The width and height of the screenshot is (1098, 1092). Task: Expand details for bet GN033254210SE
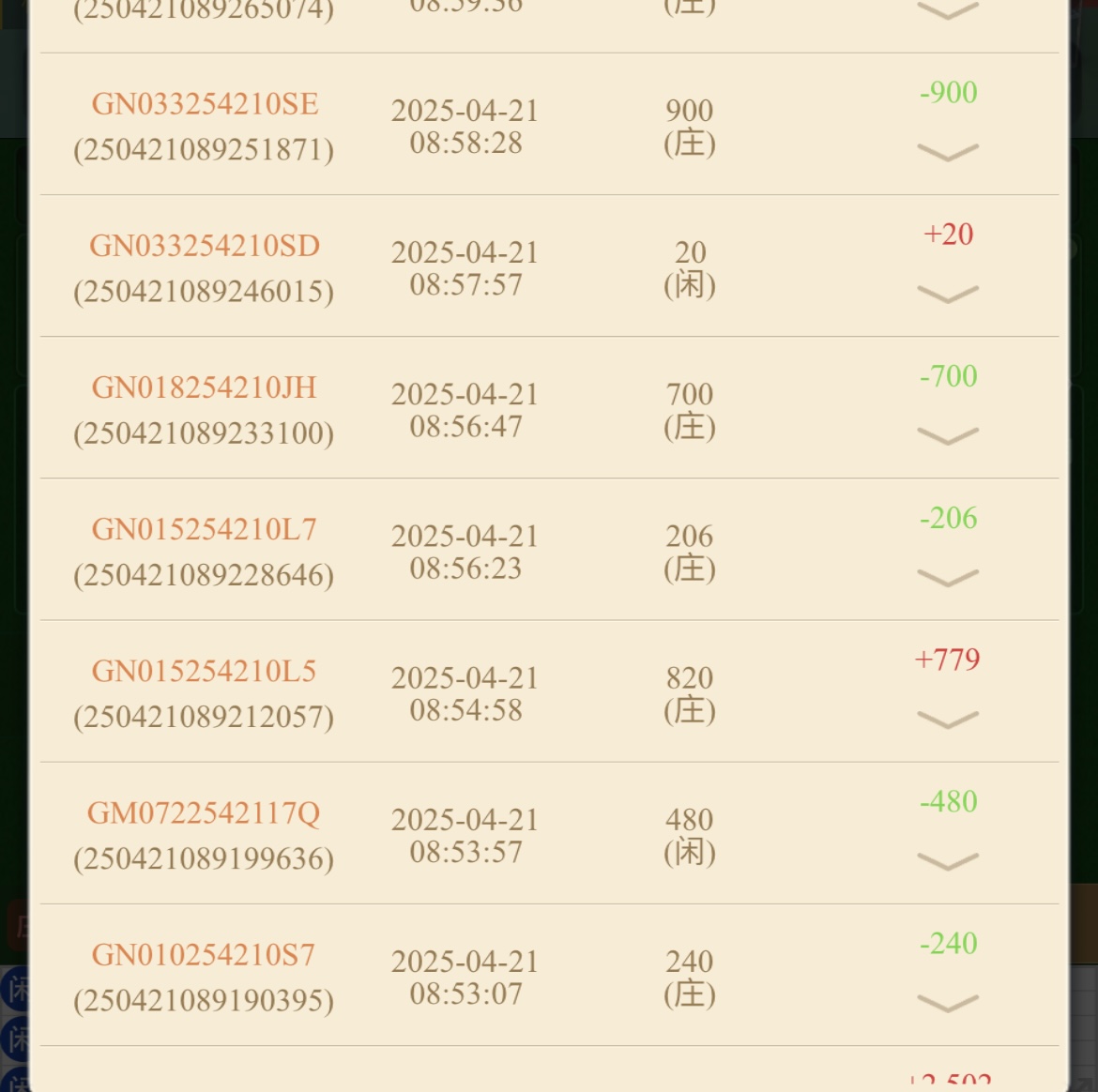click(947, 152)
